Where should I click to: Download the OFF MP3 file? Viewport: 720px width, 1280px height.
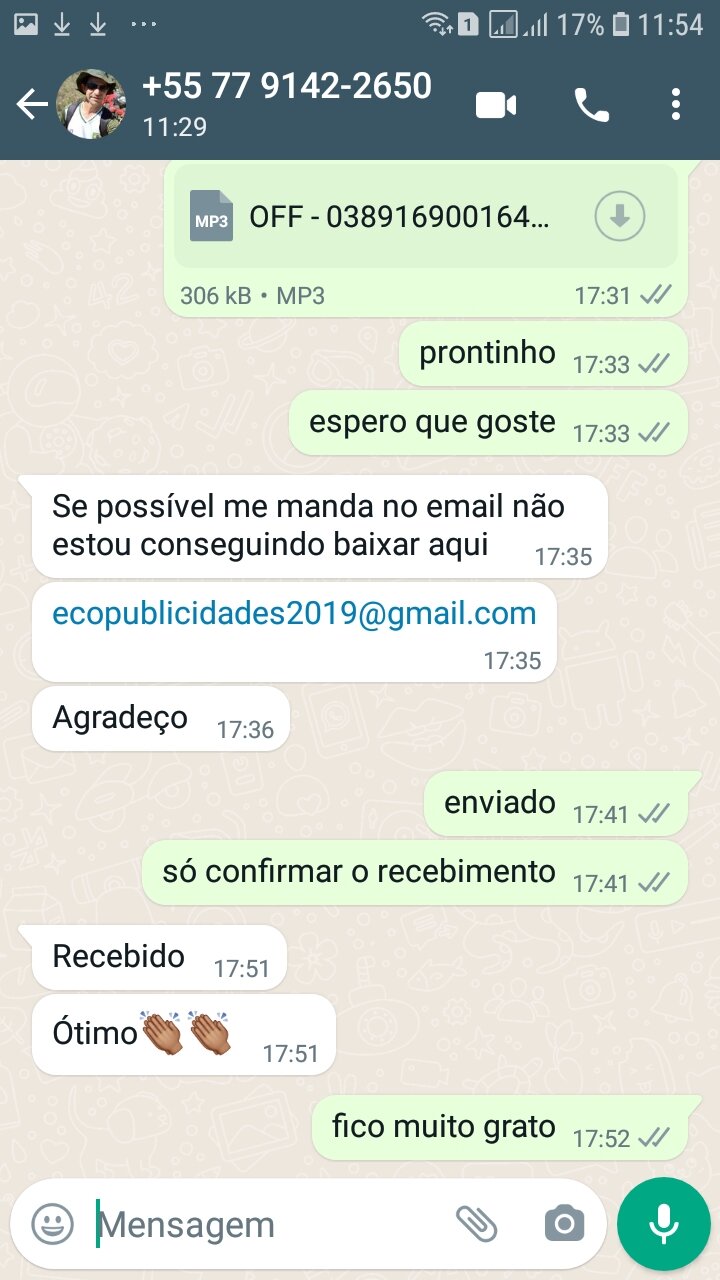620,215
